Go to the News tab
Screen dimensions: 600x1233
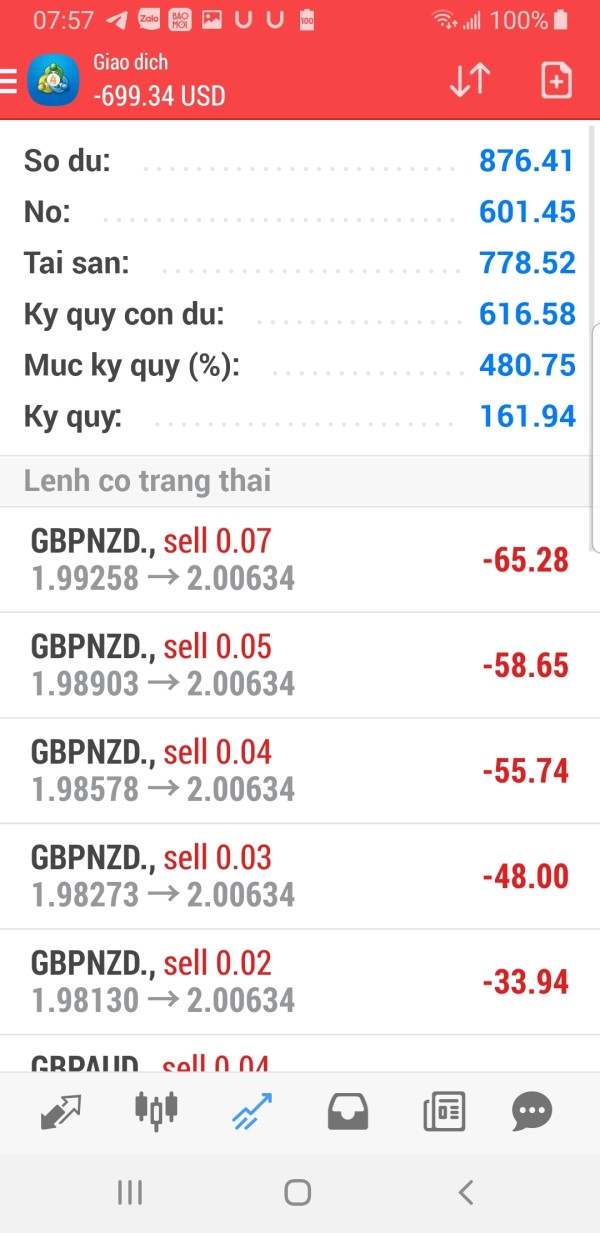coord(445,1111)
